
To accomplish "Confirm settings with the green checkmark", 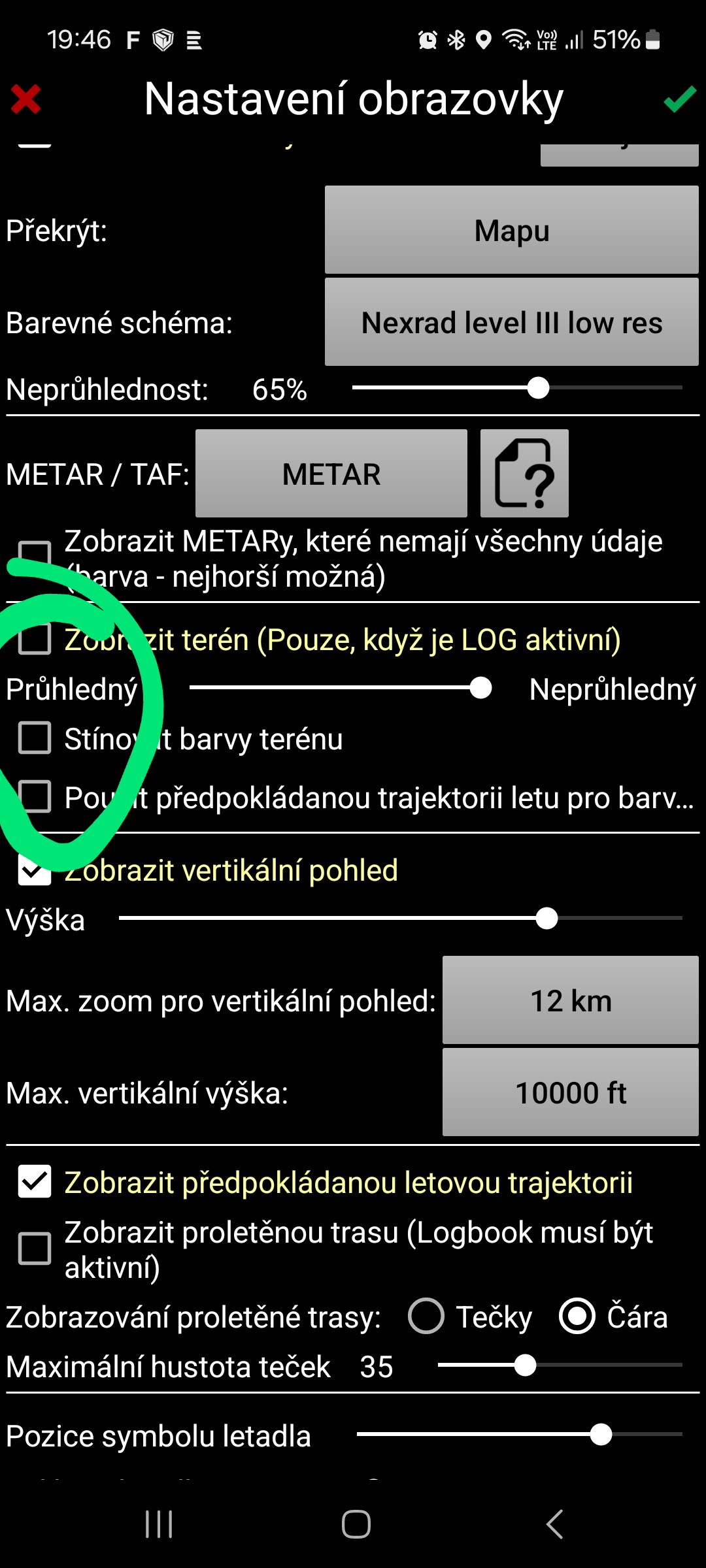I will [x=680, y=99].
